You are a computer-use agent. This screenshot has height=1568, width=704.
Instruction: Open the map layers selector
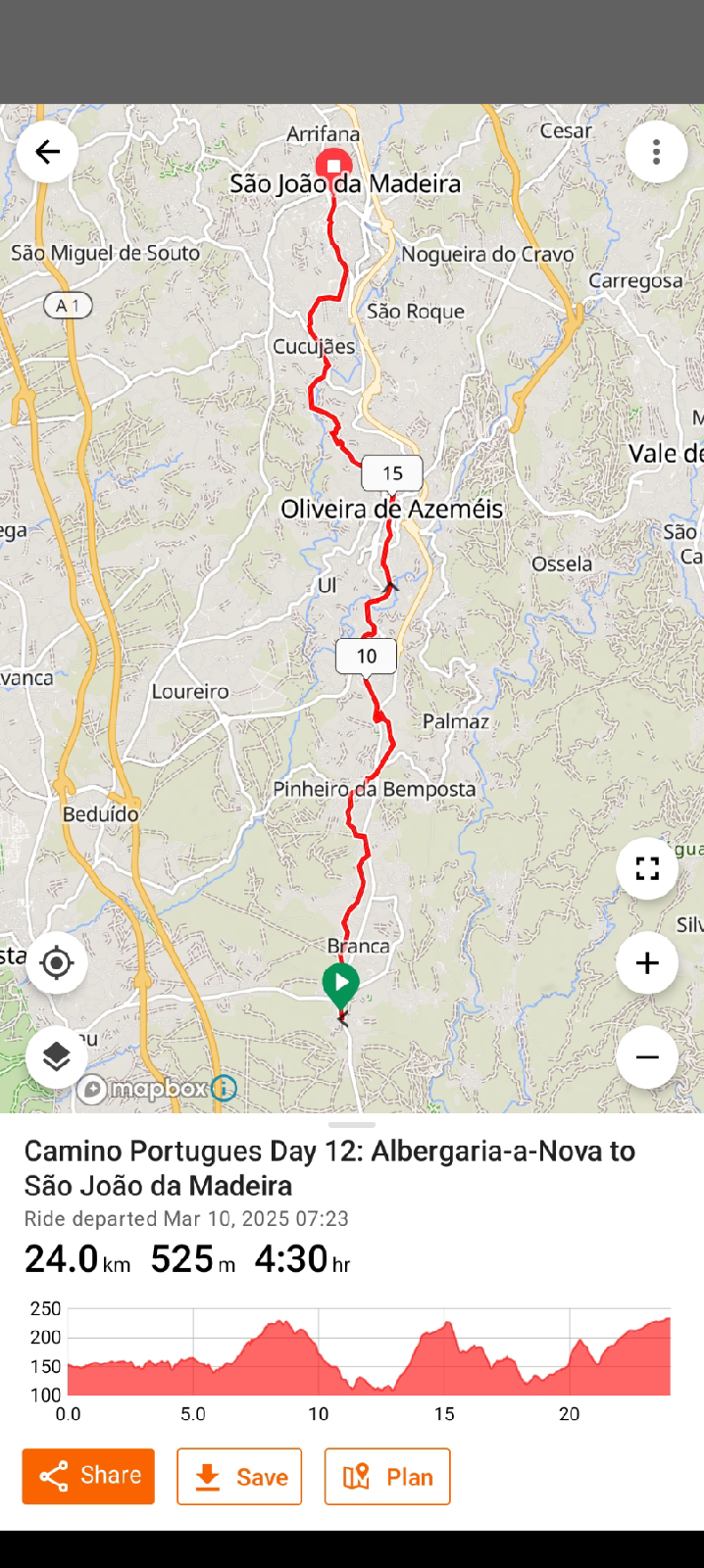coord(57,1057)
